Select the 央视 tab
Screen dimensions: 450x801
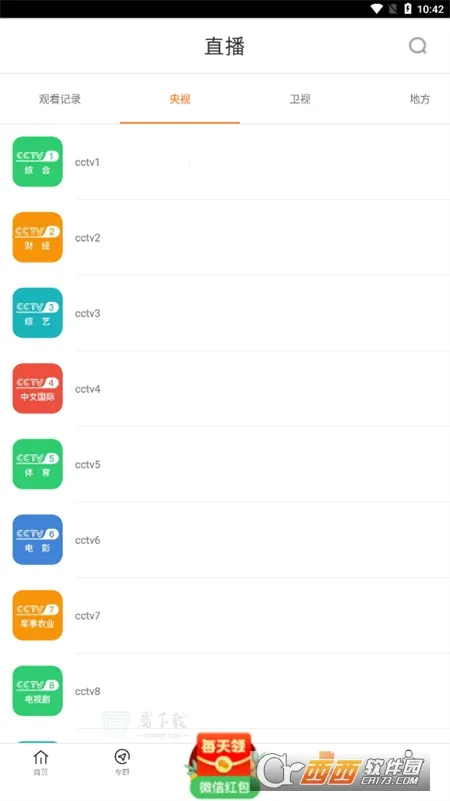coord(180,99)
